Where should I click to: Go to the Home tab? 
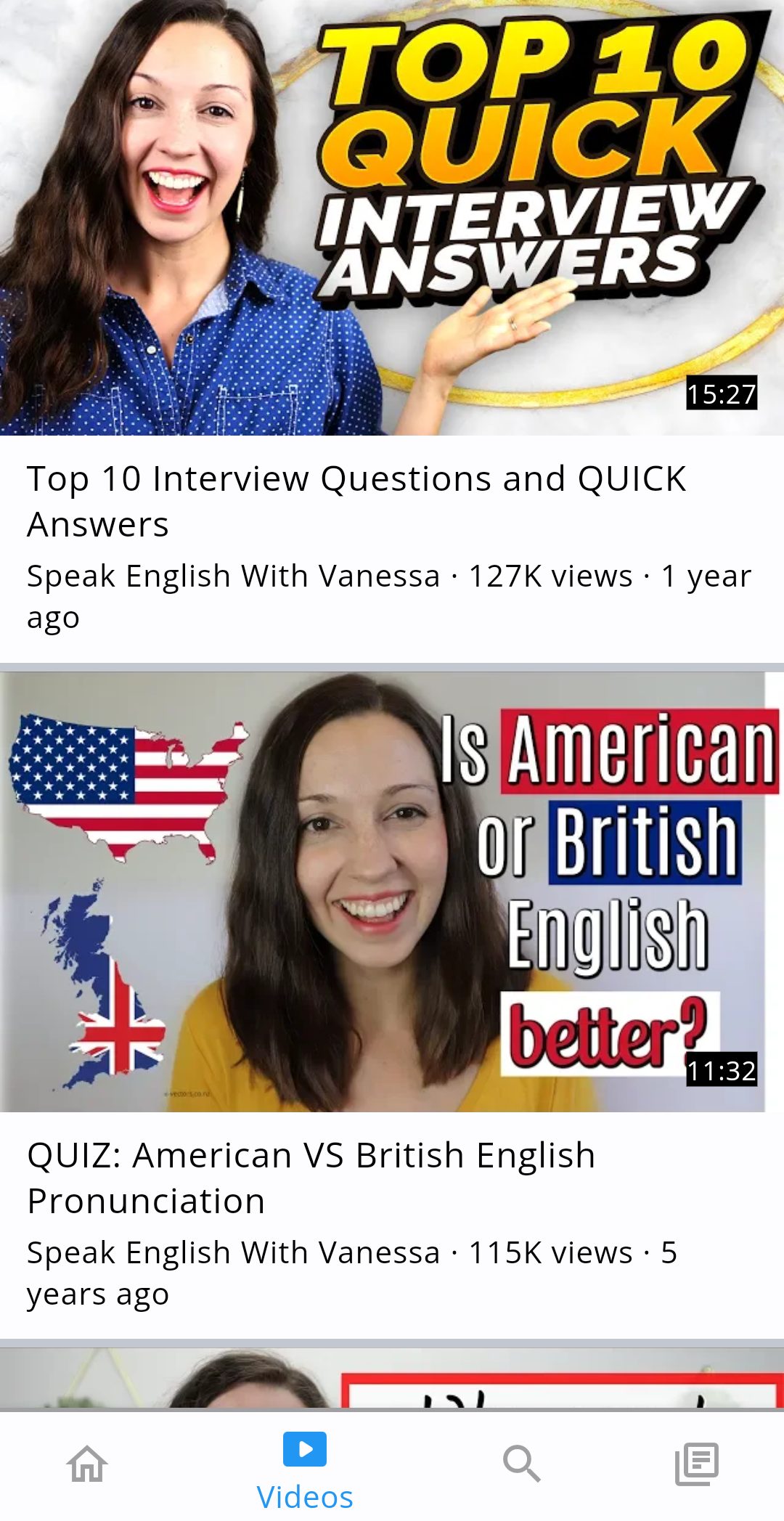[87, 1464]
